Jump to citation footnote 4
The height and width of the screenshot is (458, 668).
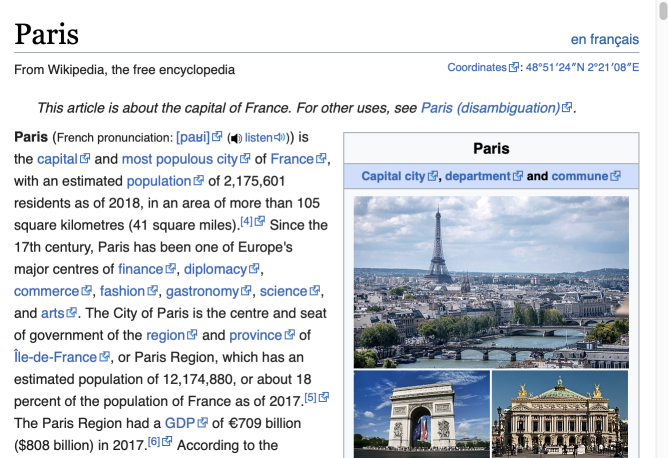click(247, 221)
